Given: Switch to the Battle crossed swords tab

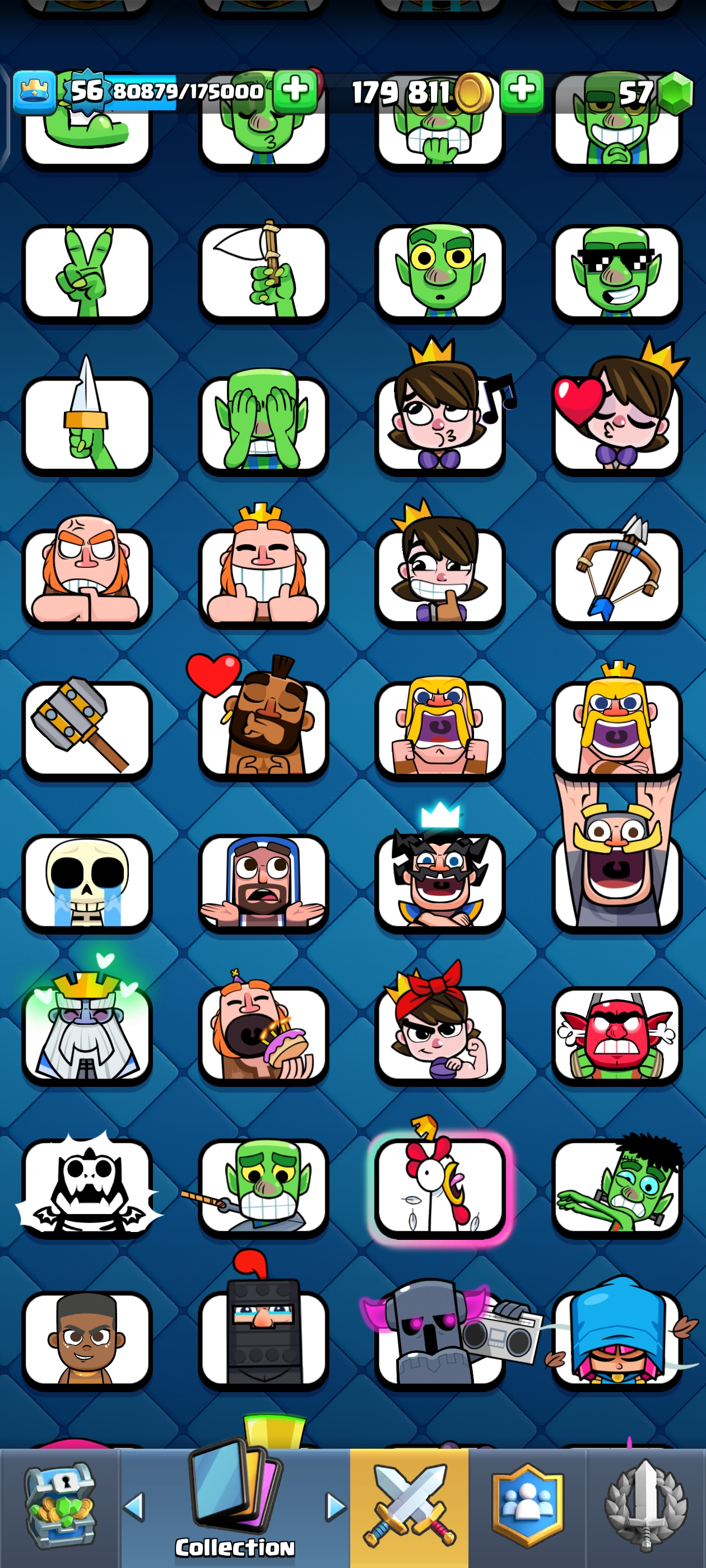Looking at the screenshot, I should [408, 1506].
